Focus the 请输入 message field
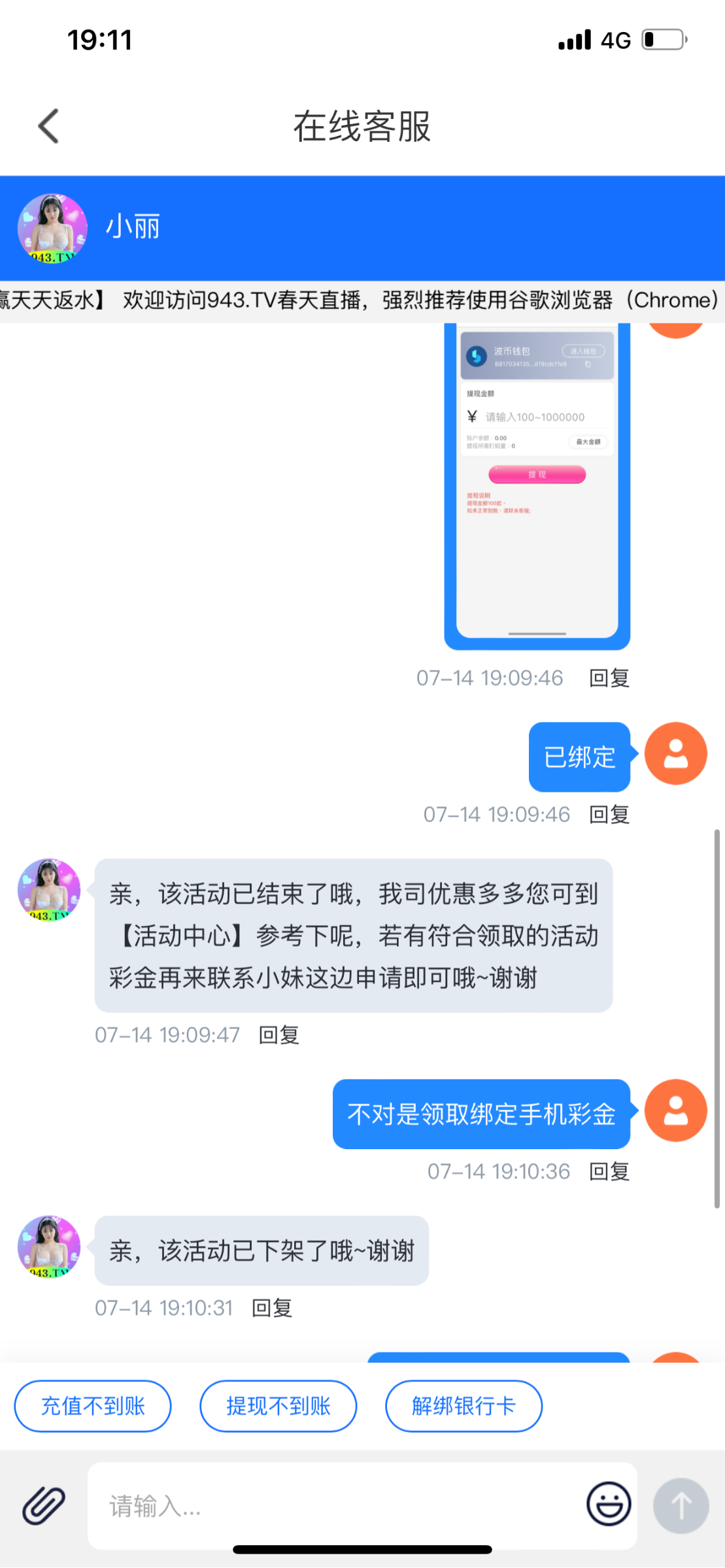725x1568 pixels. tap(333, 1505)
